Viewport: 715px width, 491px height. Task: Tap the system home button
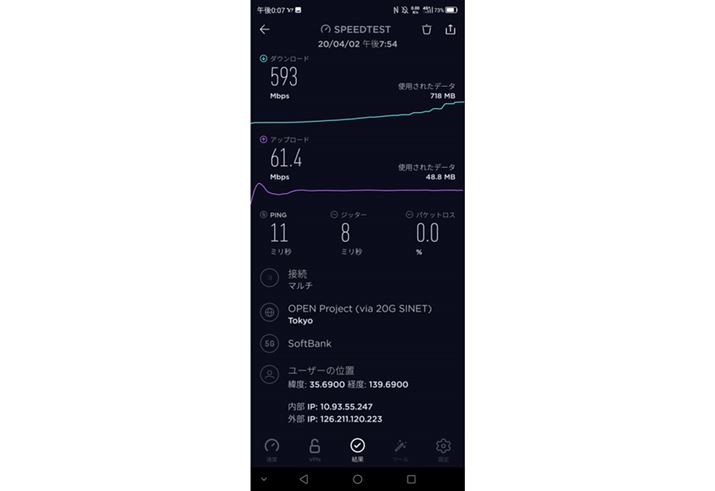tap(357, 479)
